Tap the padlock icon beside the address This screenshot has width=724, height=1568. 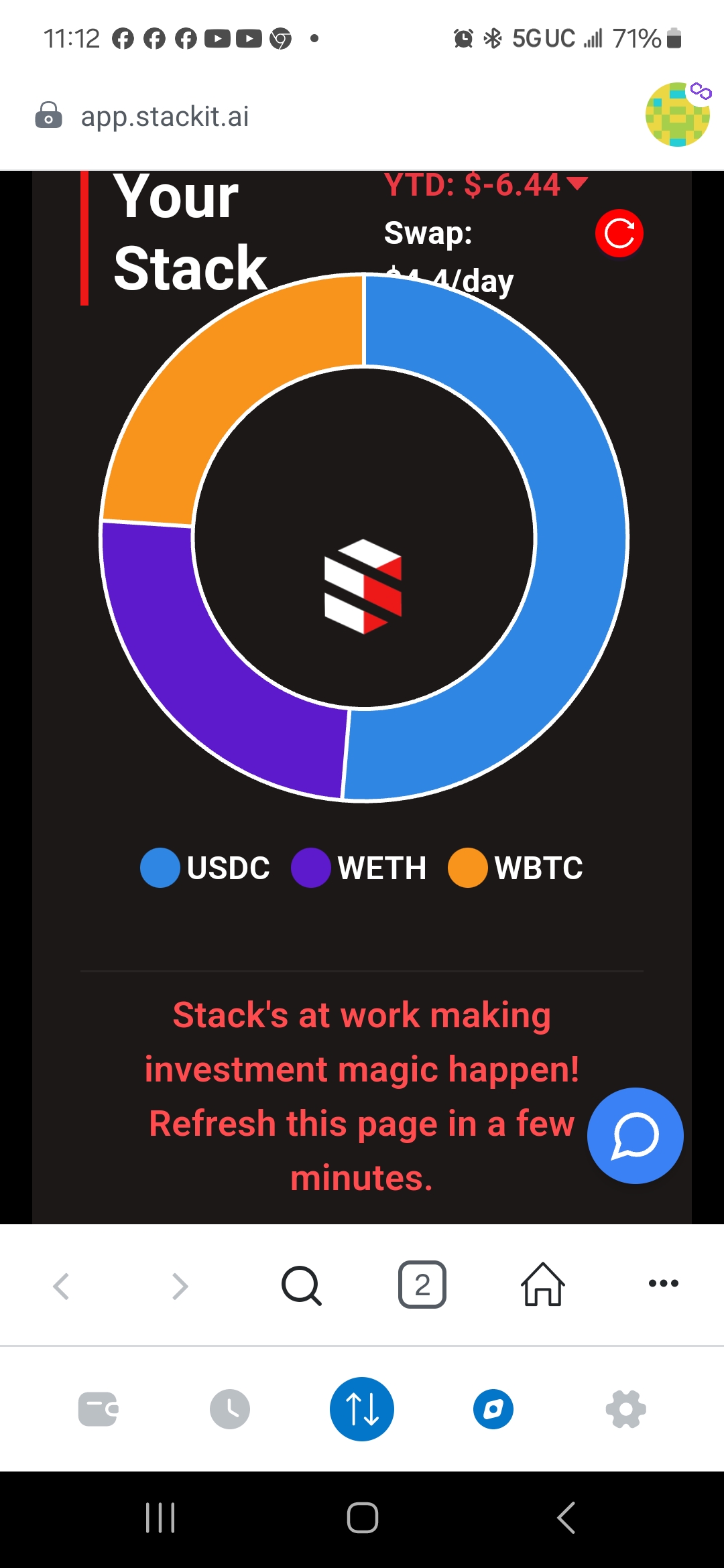pyautogui.click(x=48, y=117)
